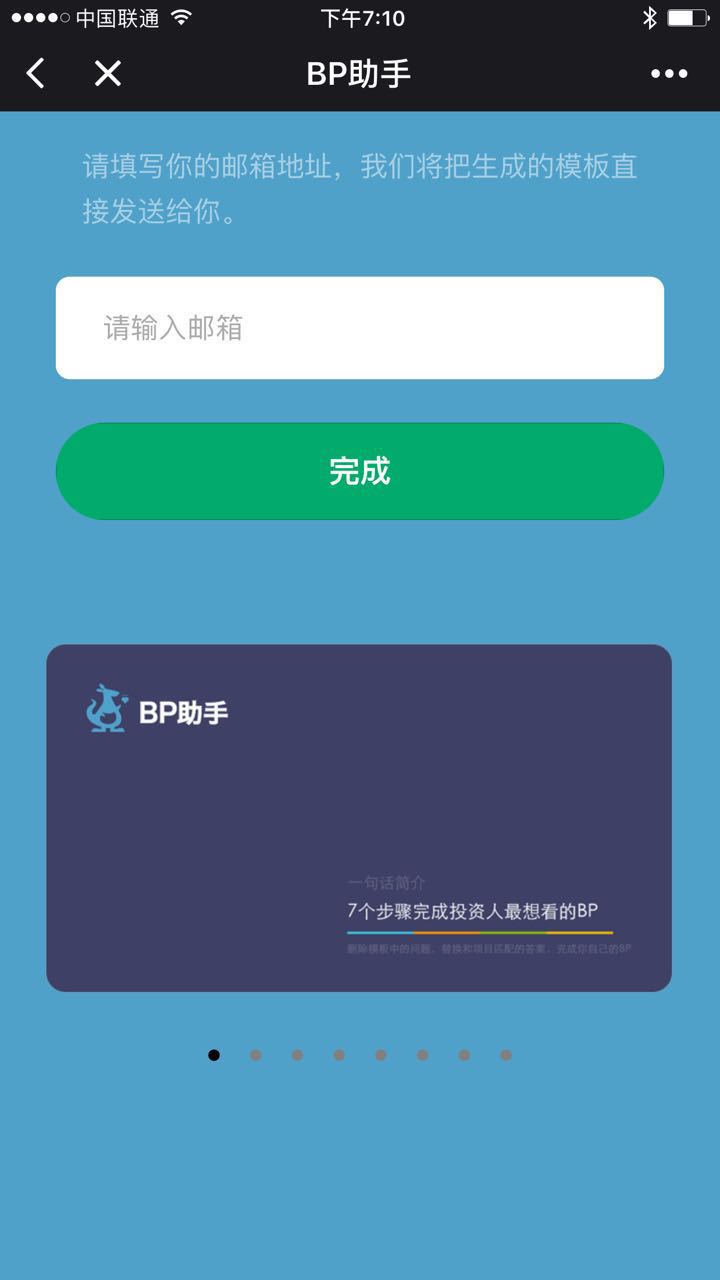
Task: Go back to the previous page
Action: (x=36, y=73)
